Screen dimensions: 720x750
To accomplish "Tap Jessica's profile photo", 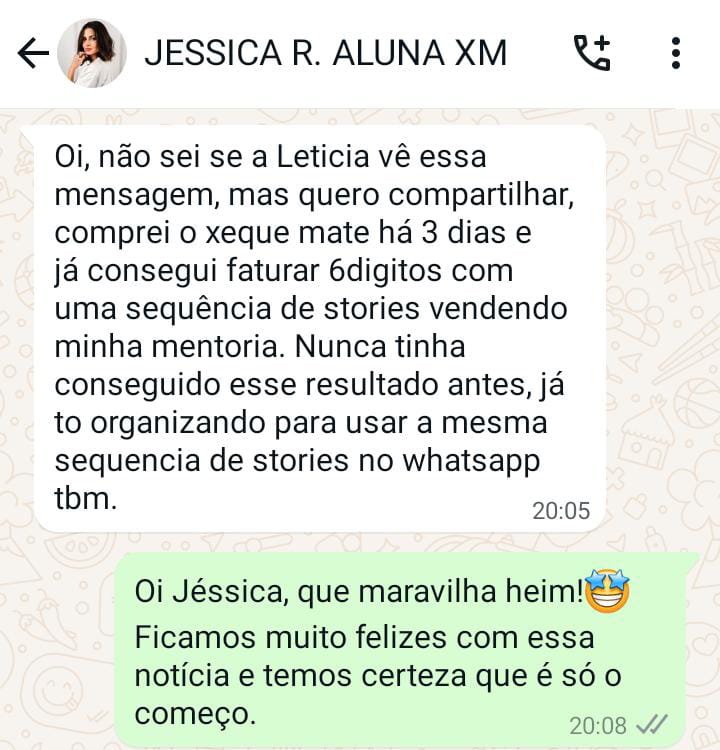I will tap(90, 54).
